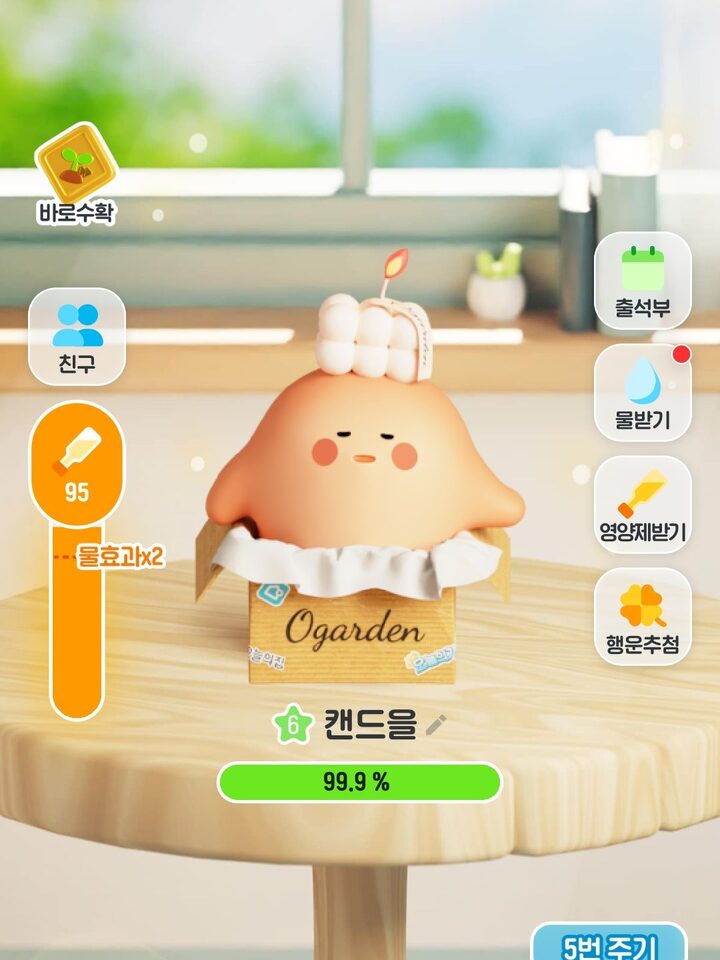720x960 pixels.
Task: Collect water with the 물받기 button
Action: [642, 392]
